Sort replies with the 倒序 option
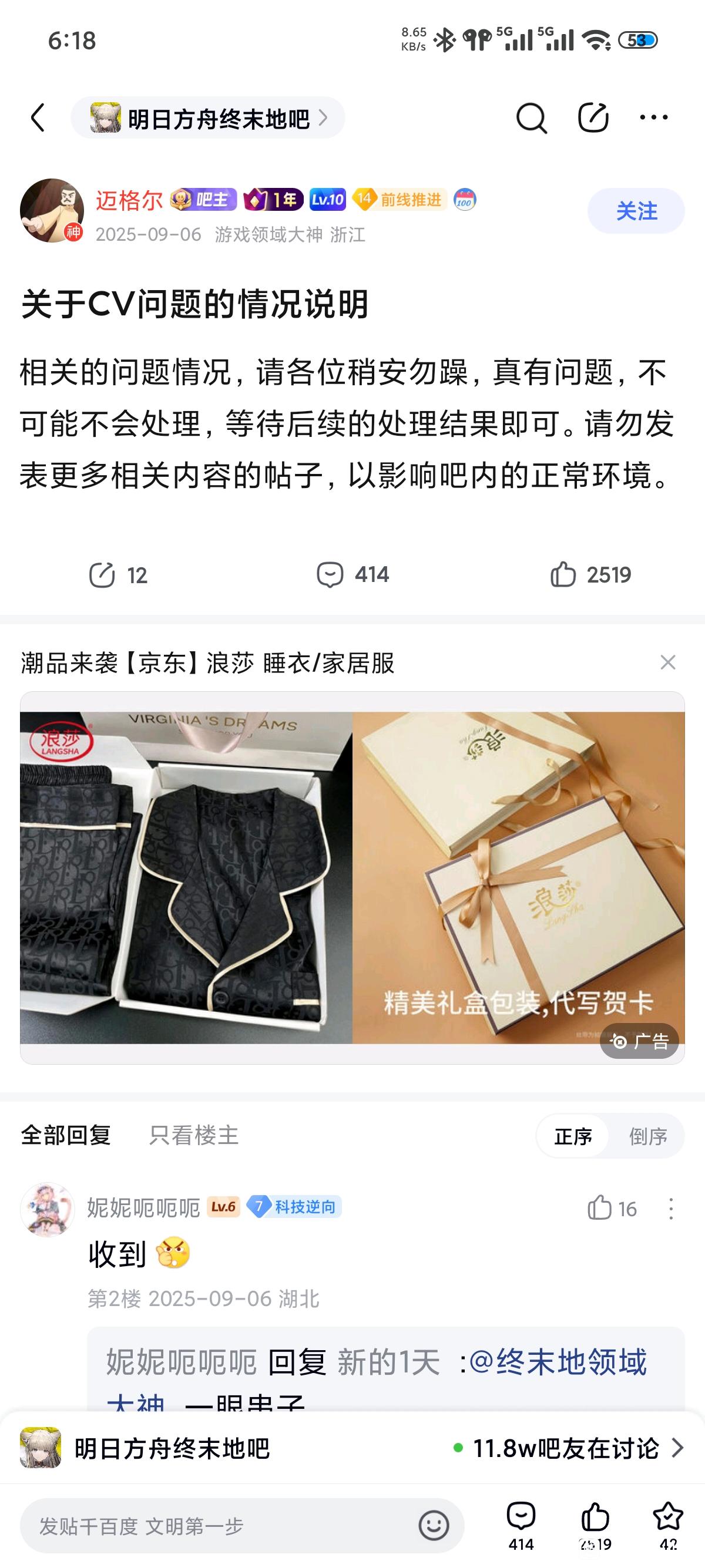This screenshot has width=705, height=1568. point(648,1136)
